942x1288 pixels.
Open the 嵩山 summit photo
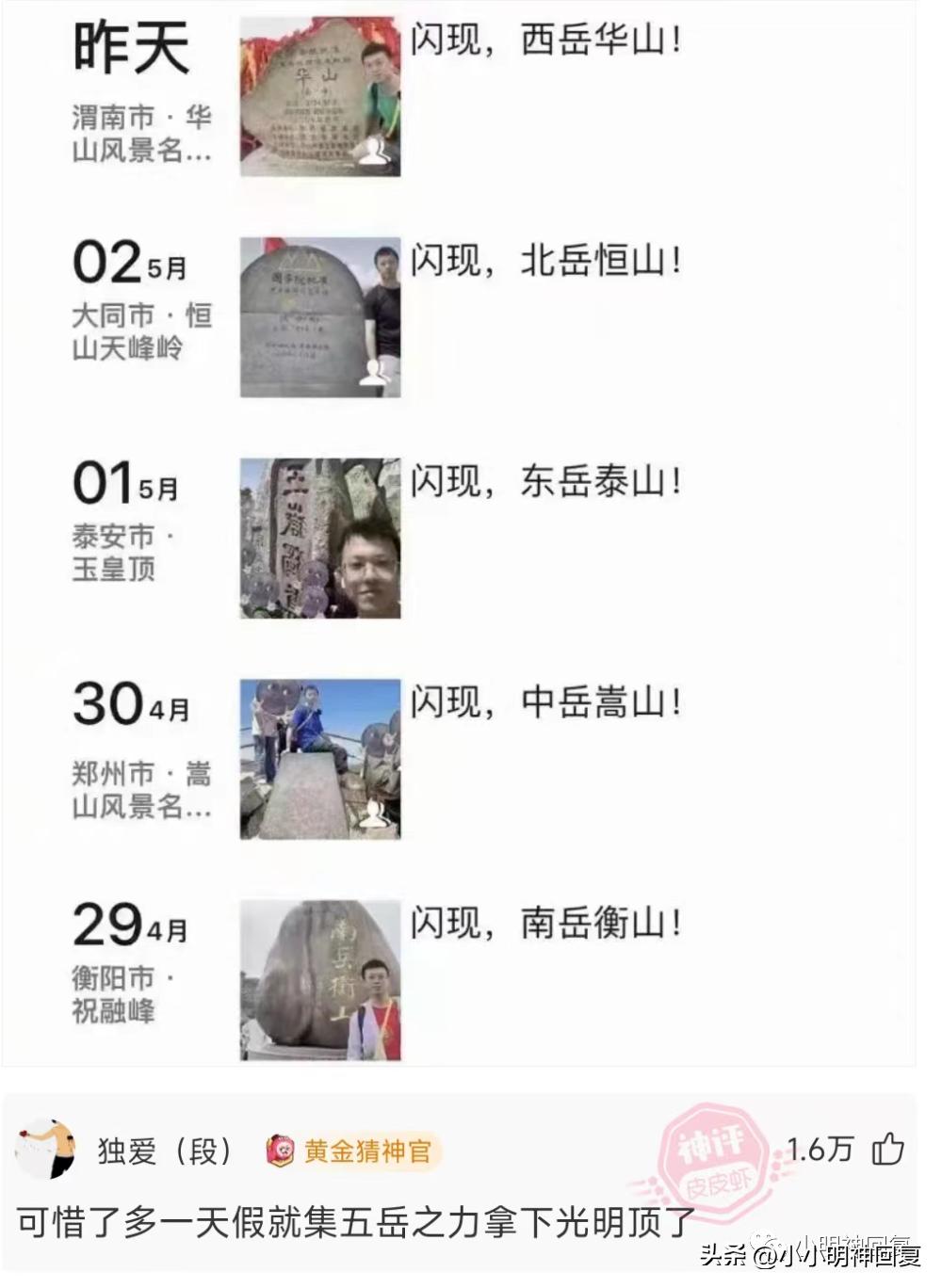pos(320,758)
